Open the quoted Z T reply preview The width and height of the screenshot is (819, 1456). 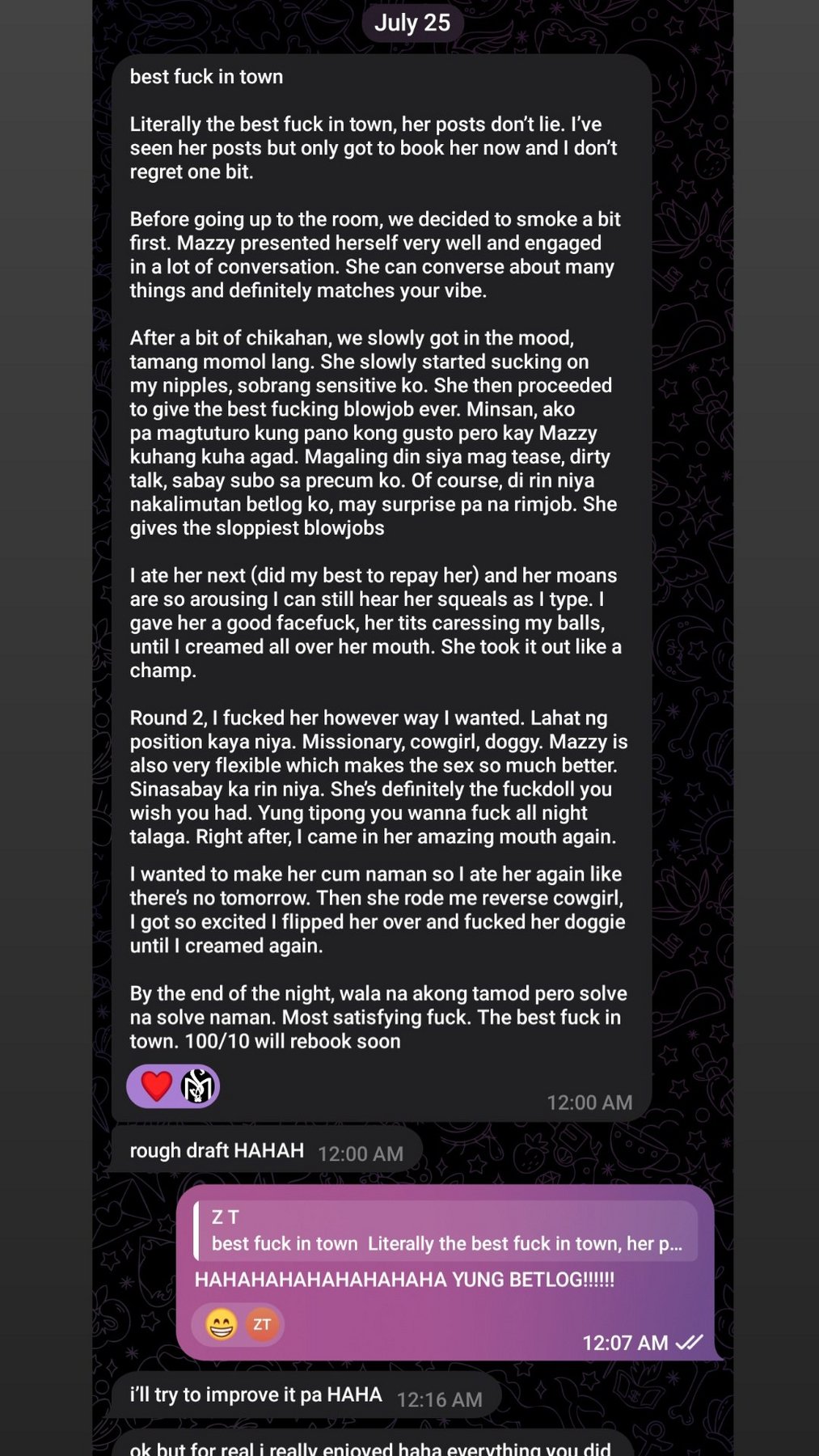pos(445,1230)
